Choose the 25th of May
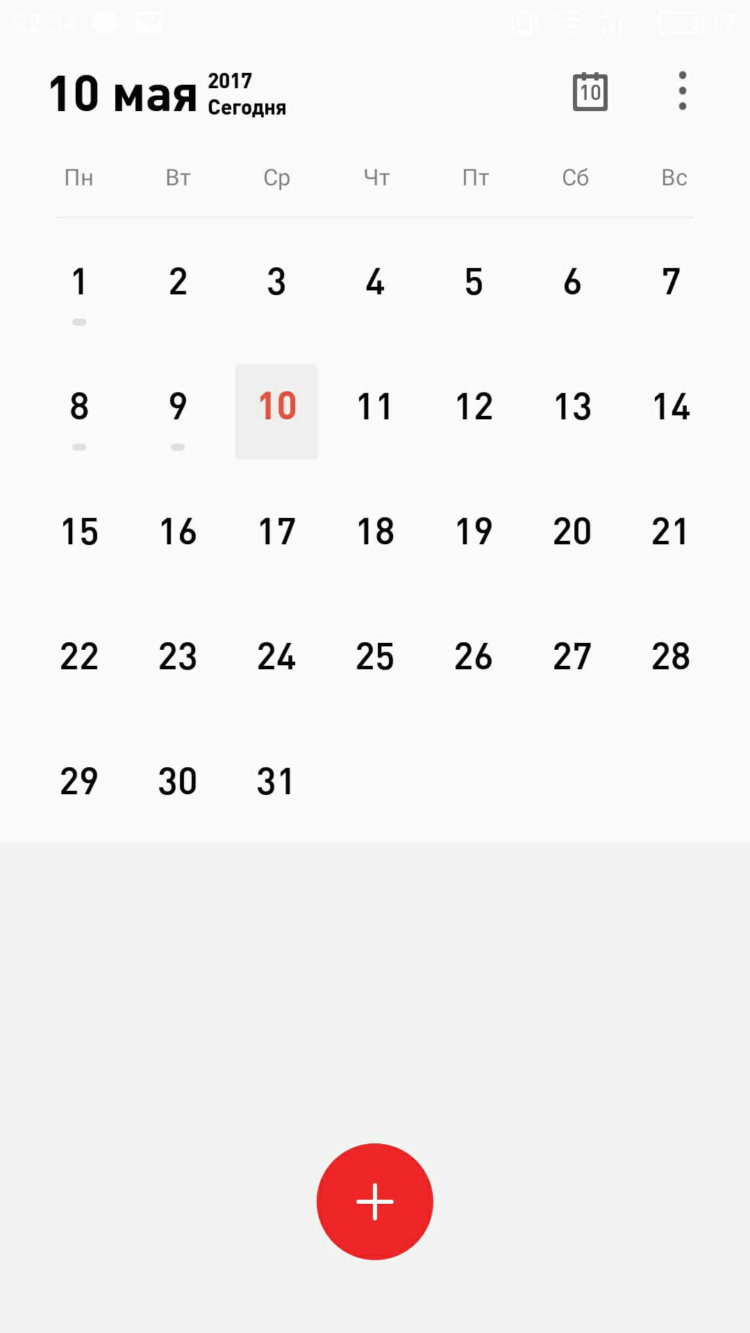 [375, 657]
